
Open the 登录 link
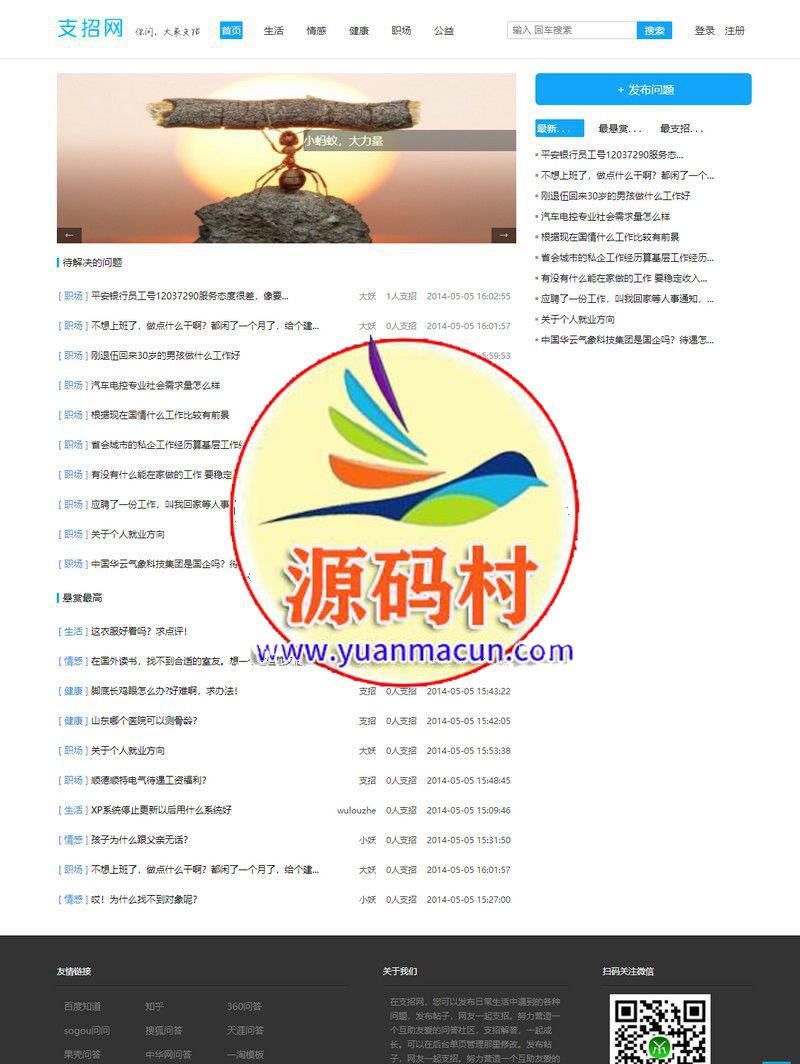click(x=705, y=31)
